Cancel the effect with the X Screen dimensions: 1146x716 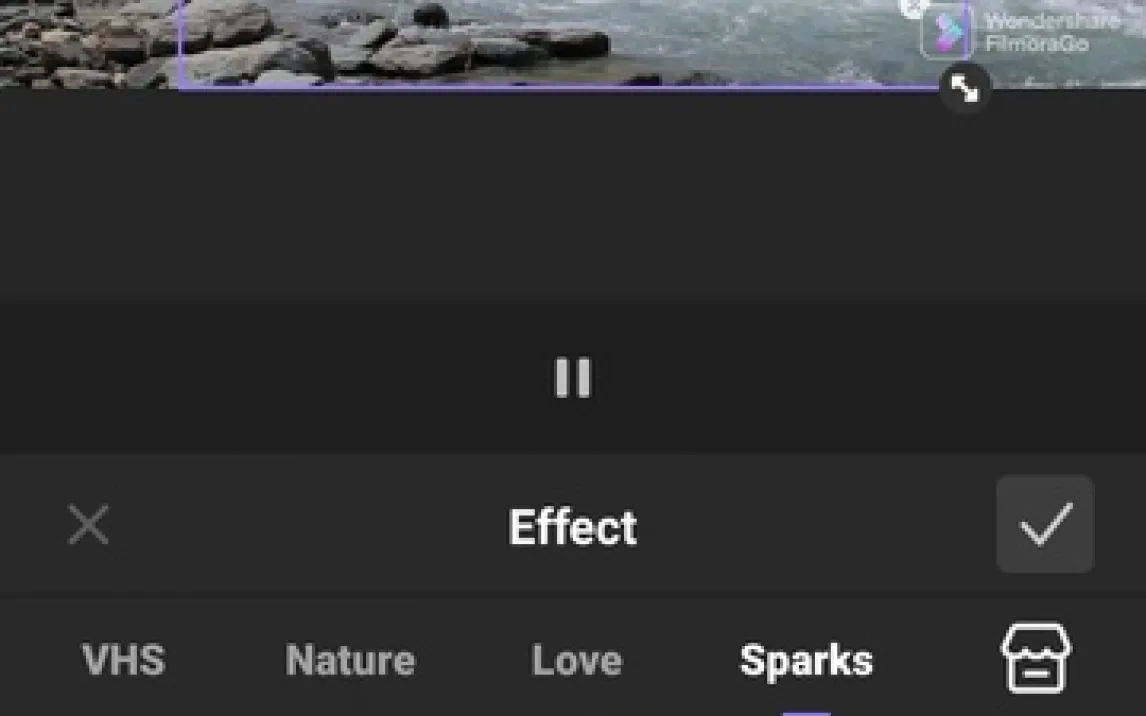point(88,525)
